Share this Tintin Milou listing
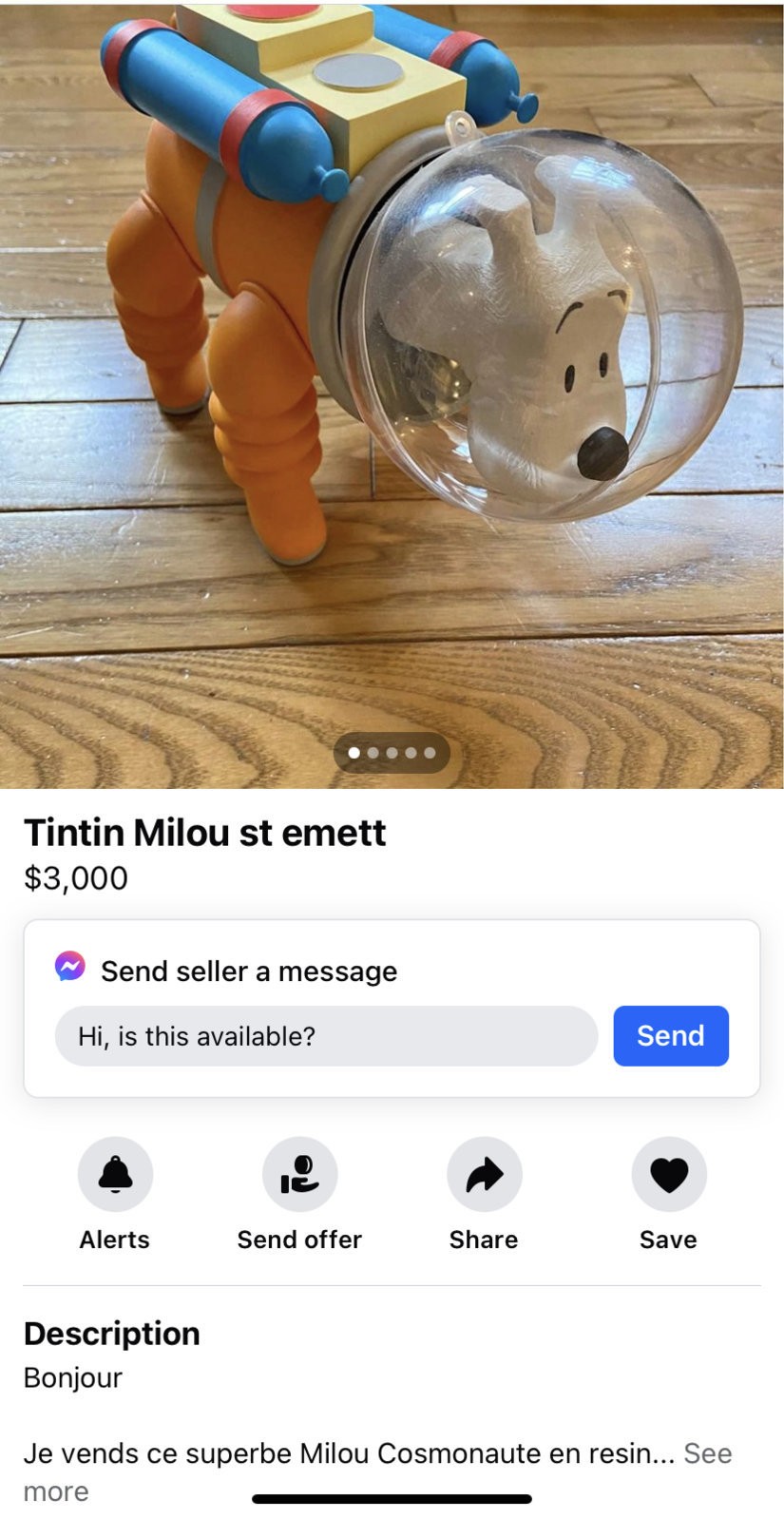 point(484,1174)
